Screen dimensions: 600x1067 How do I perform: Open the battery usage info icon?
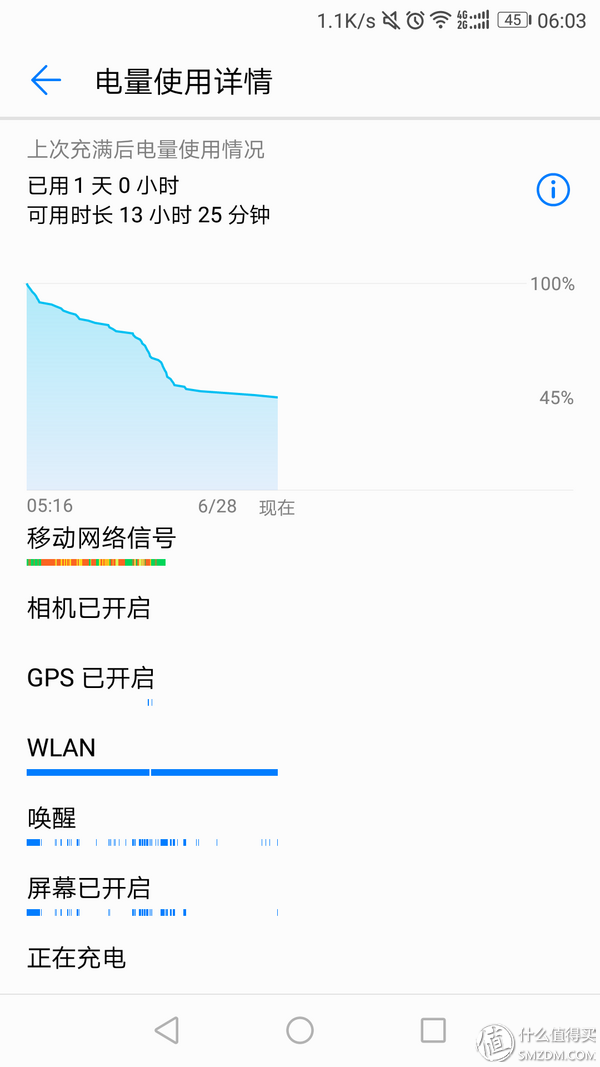[x=552, y=189]
